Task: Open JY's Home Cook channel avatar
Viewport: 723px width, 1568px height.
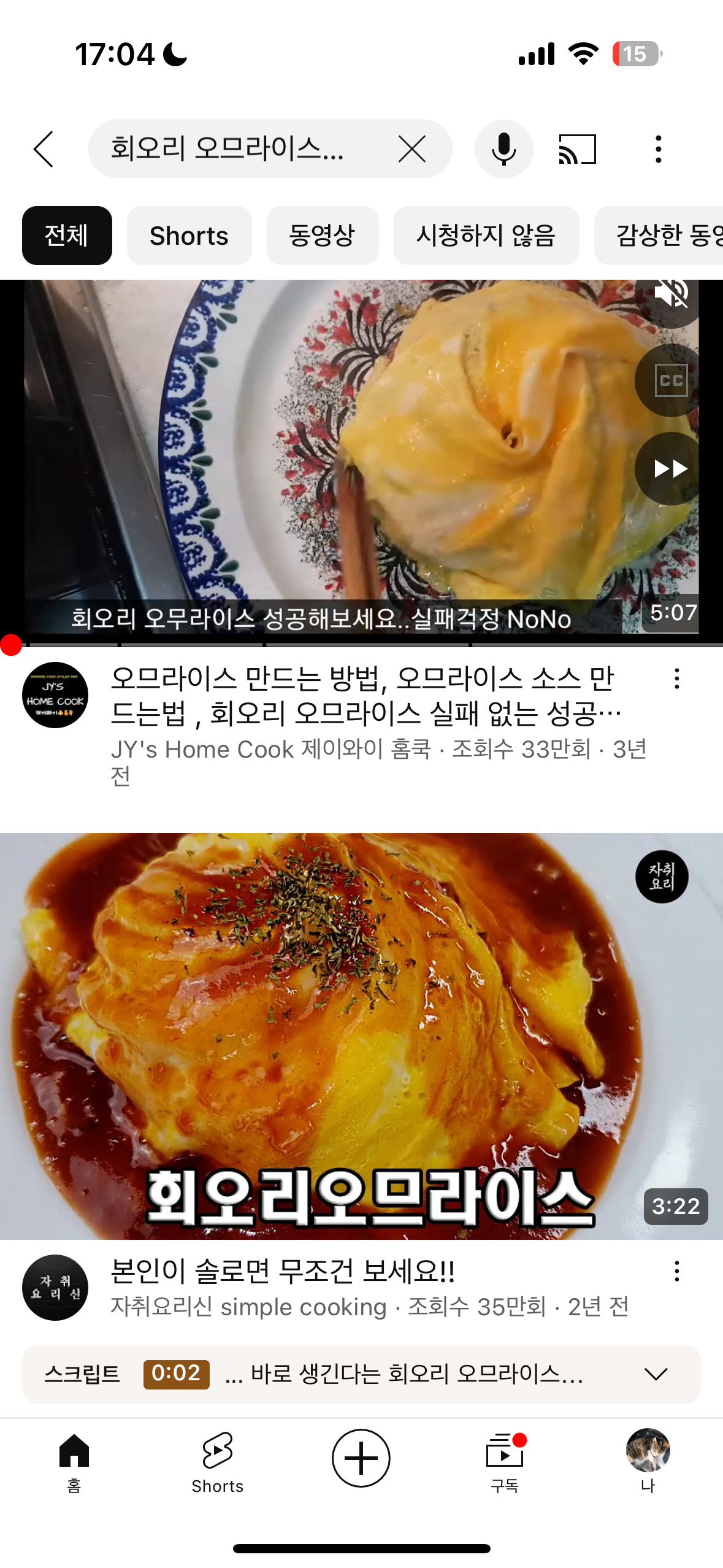Action: tap(55, 695)
